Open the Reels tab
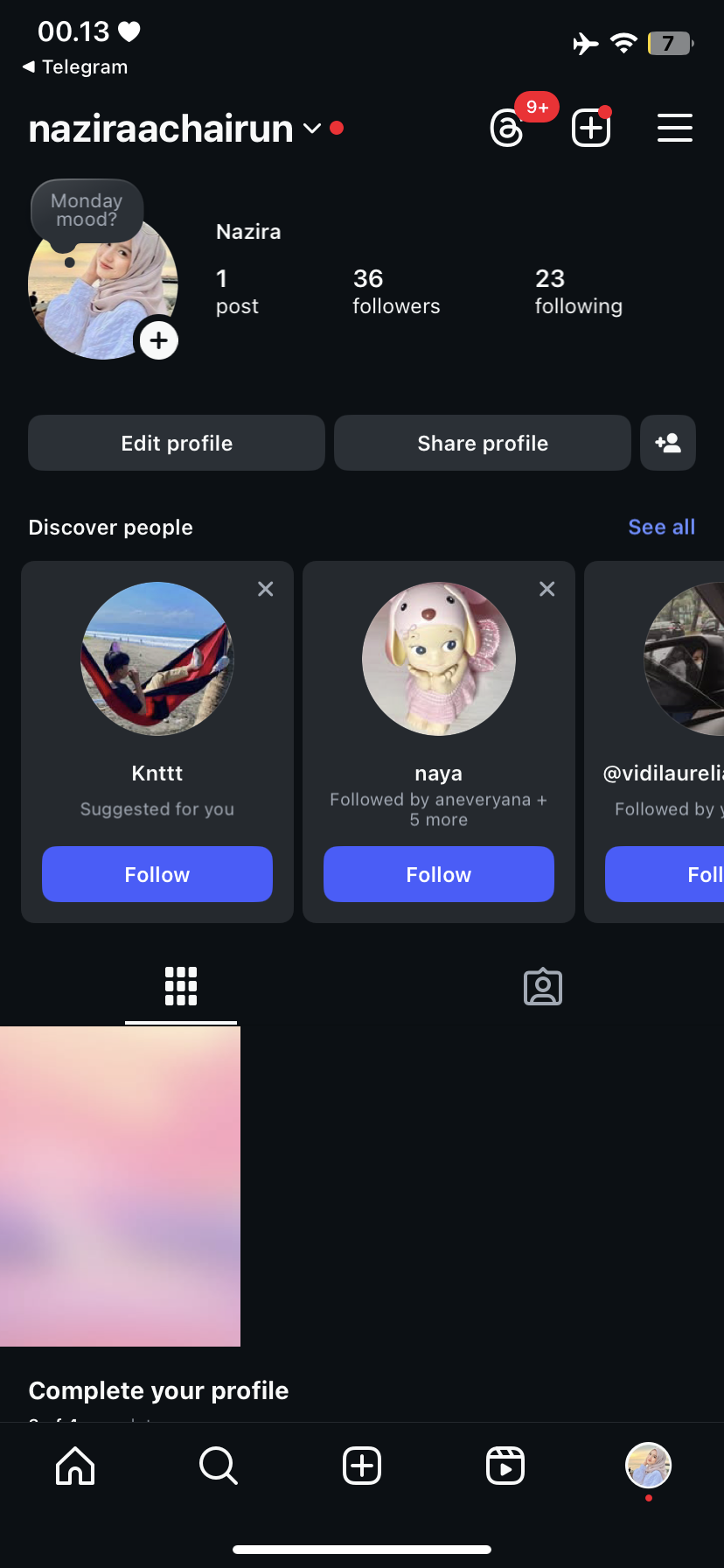This screenshot has width=724, height=1568. pos(505,1465)
